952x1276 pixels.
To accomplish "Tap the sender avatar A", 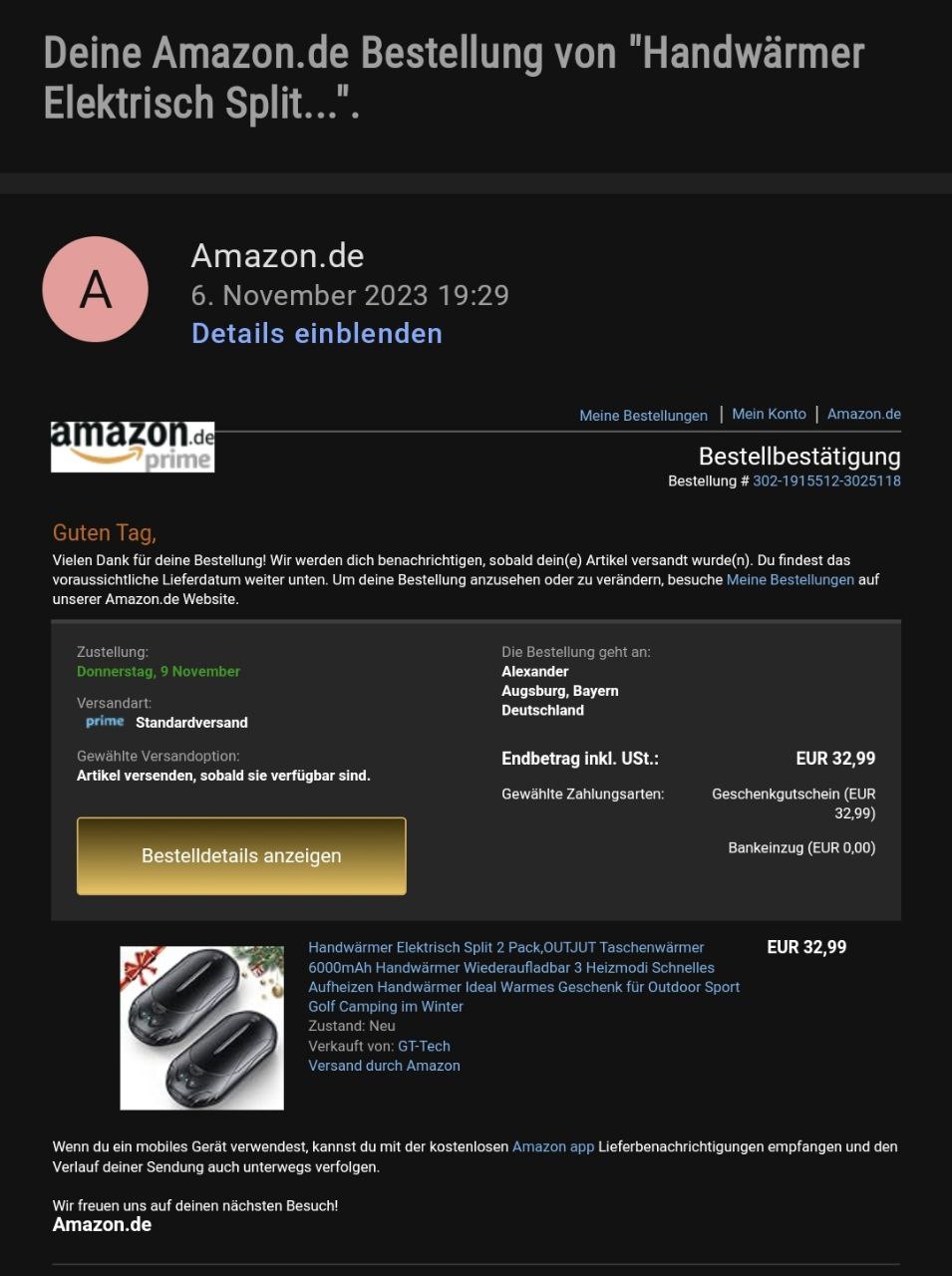I will 96,289.
